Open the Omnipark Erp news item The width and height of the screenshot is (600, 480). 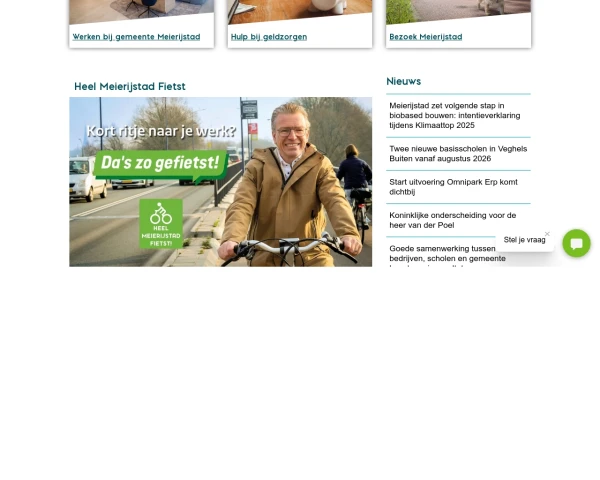[x=453, y=186]
